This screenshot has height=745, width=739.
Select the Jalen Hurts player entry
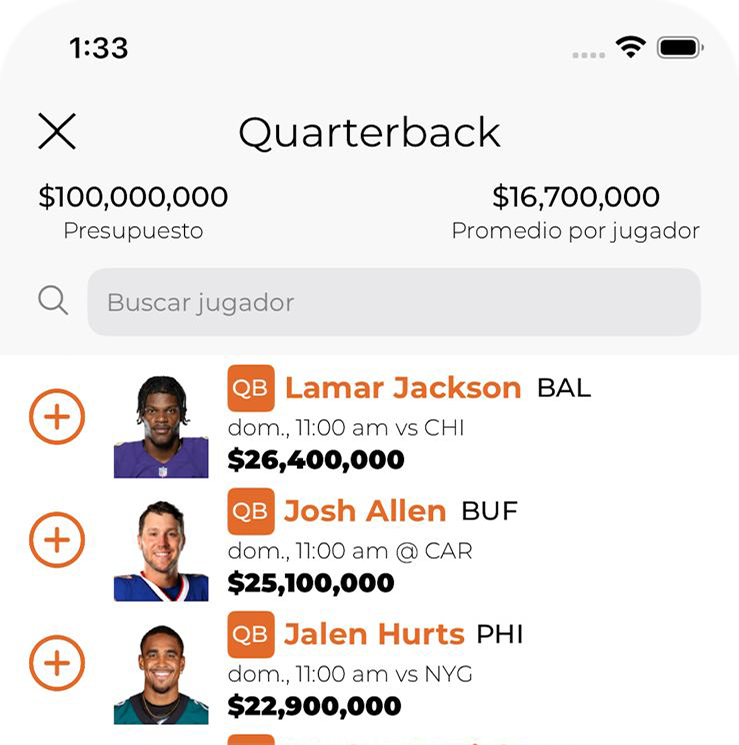[373, 635]
